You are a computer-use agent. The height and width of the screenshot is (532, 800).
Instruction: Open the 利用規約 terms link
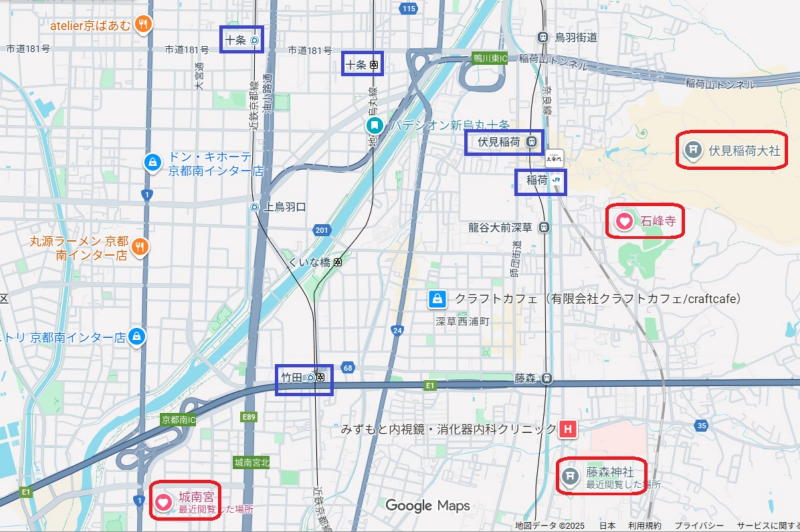[645, 525]
